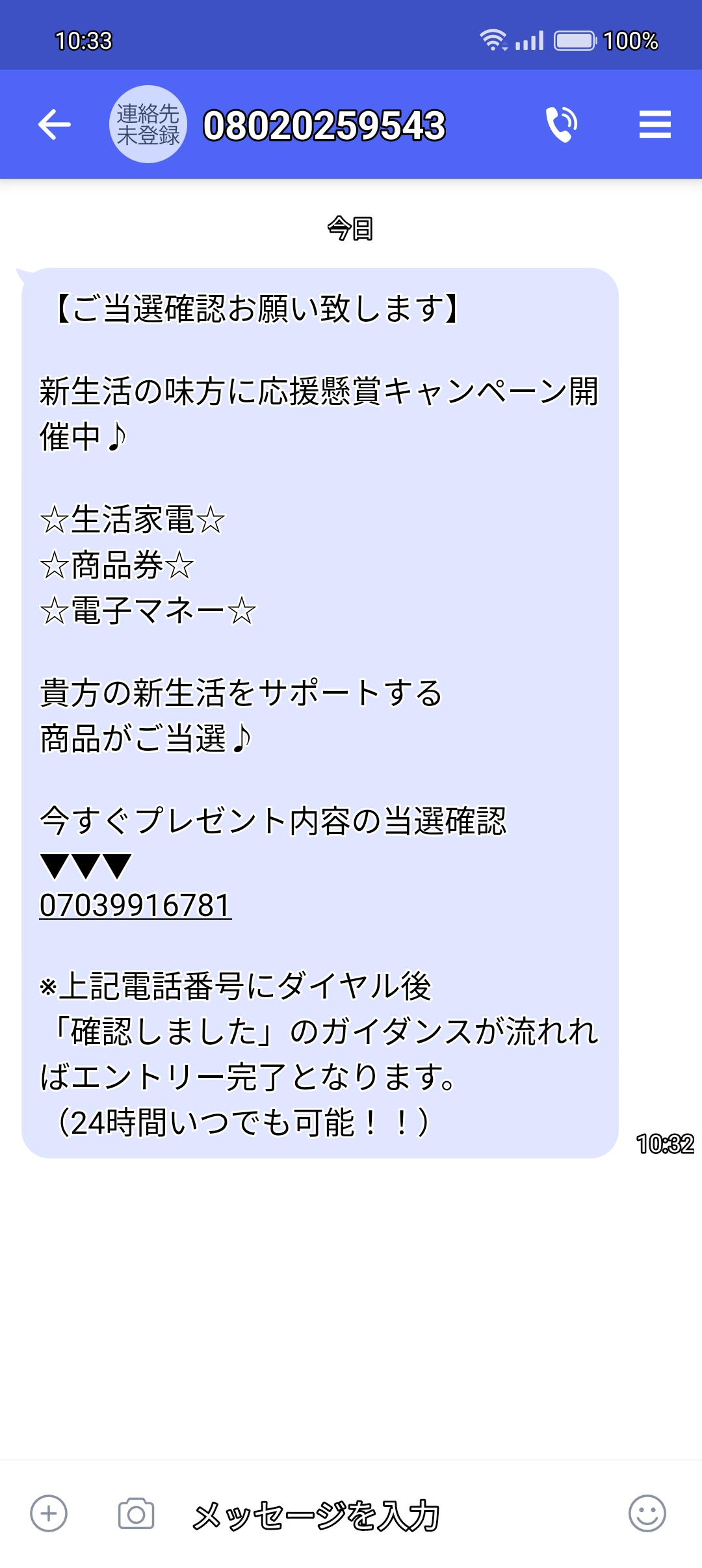Image resolution: width=702 pixels, height=1568 pixels.
Task: Open the emoji picker
Action: pyautogui.click(x=647, y=1513)
